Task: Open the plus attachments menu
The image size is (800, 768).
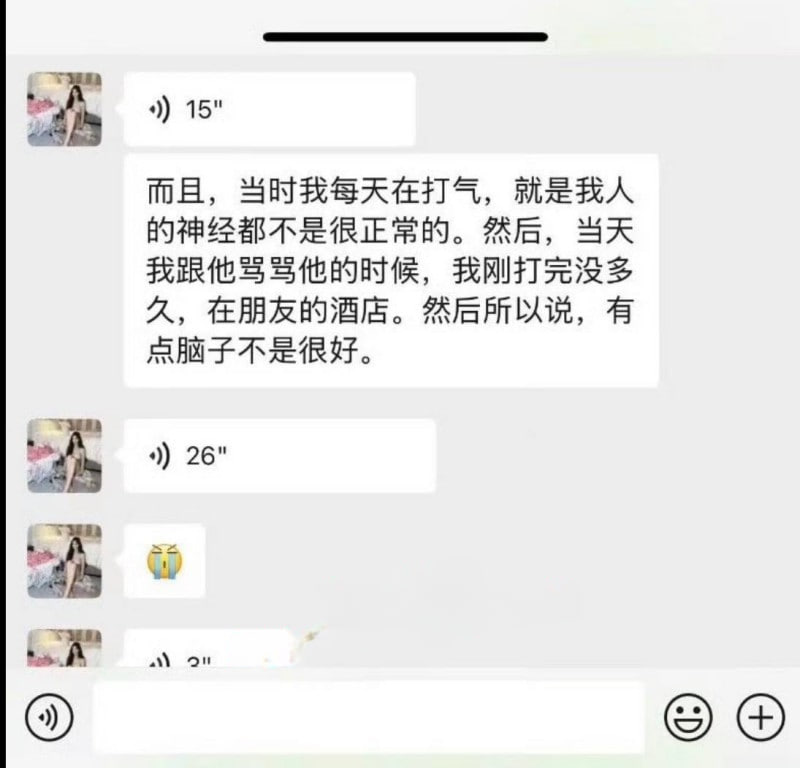Action: [759, 716]
